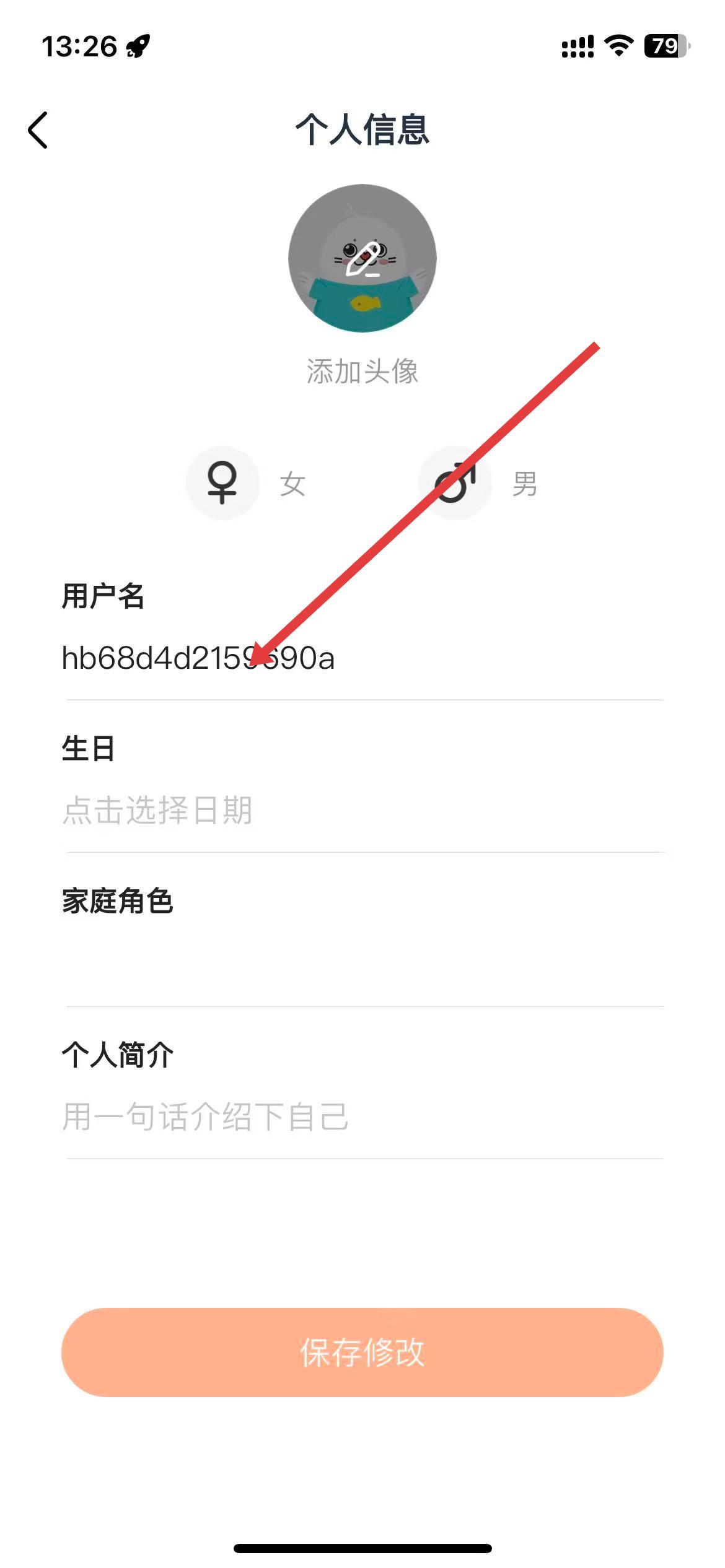Open the 生日 date picker
725x1568 pixels.
click(362, 810)
